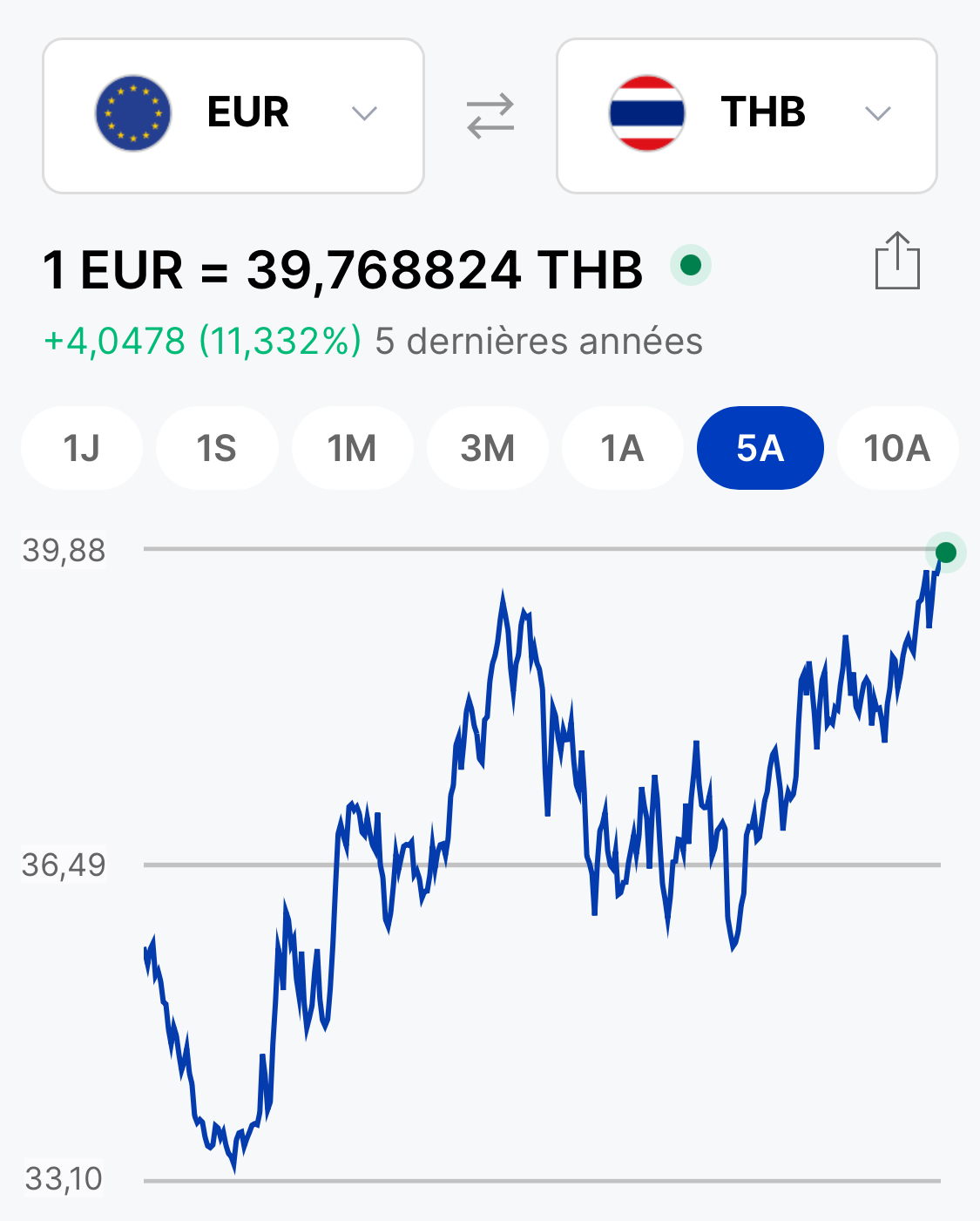Select the 1A chart period
Viewport: 980px width, 1221px height.
(622, 448)
